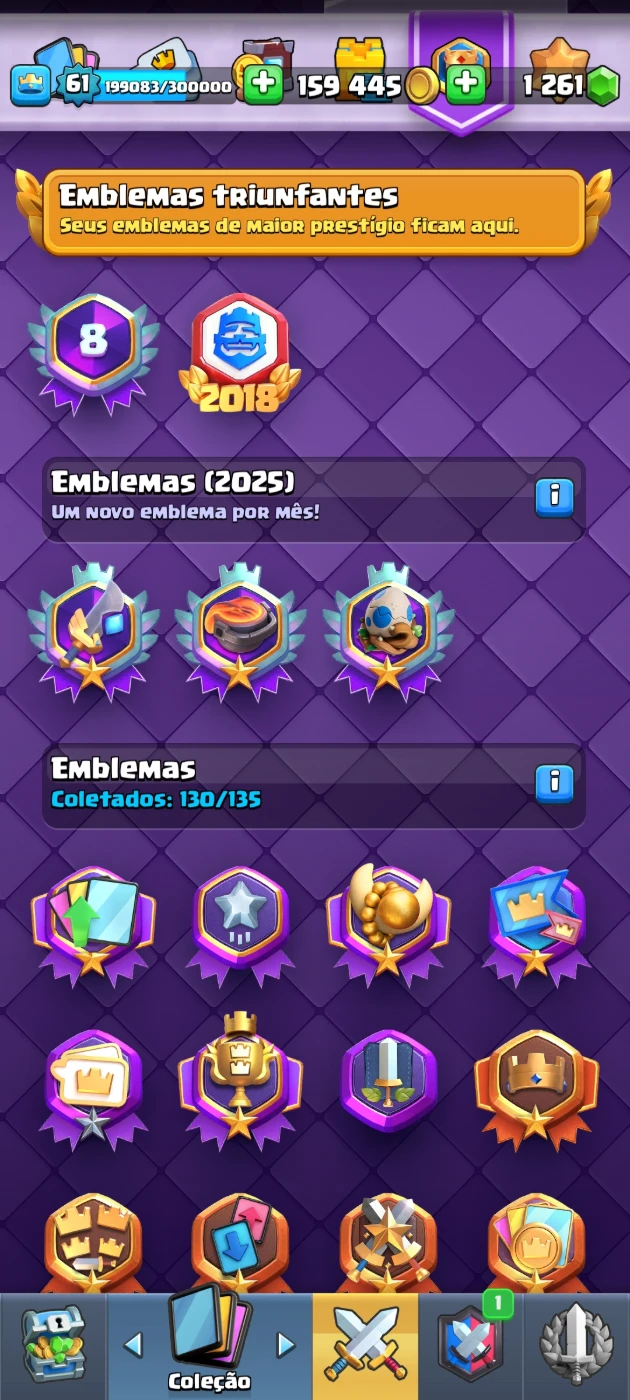Open the golden trophy crown emblem
The height and width of the screenshot is (1400, 630).
[x=240, y=1085]
